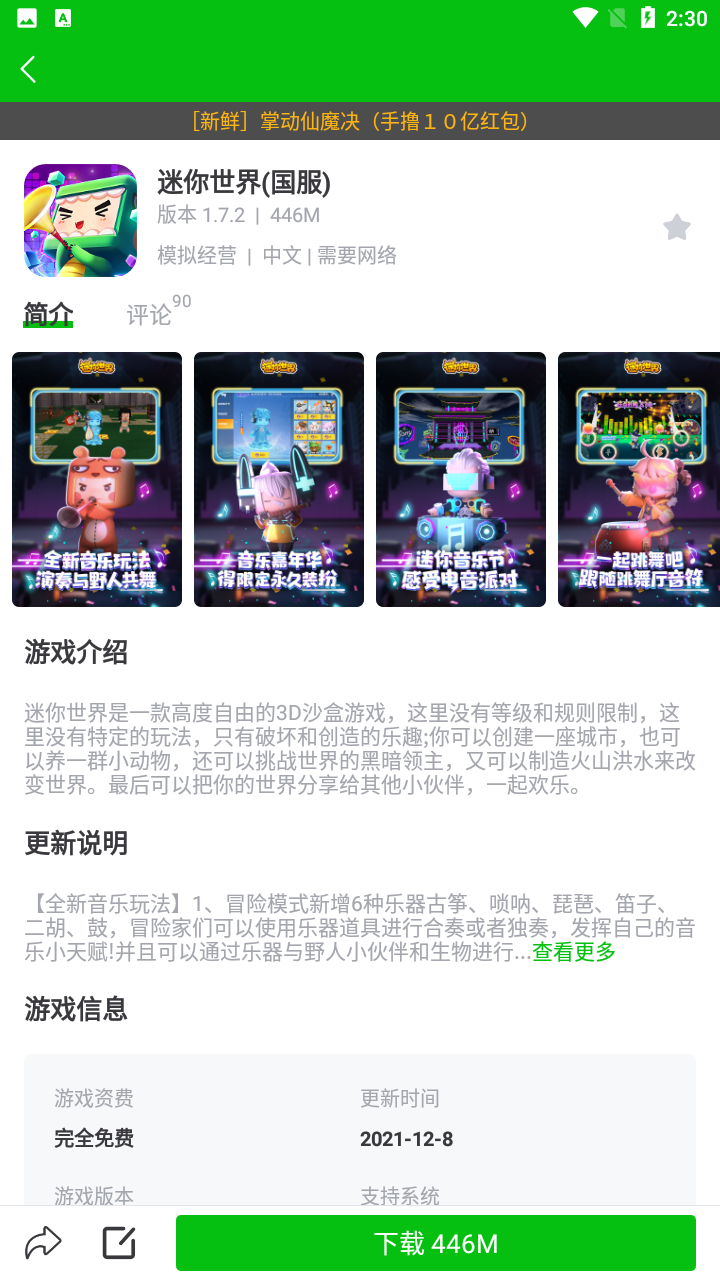Open the 掌动仙魔决 promo banner

(360, 121)
